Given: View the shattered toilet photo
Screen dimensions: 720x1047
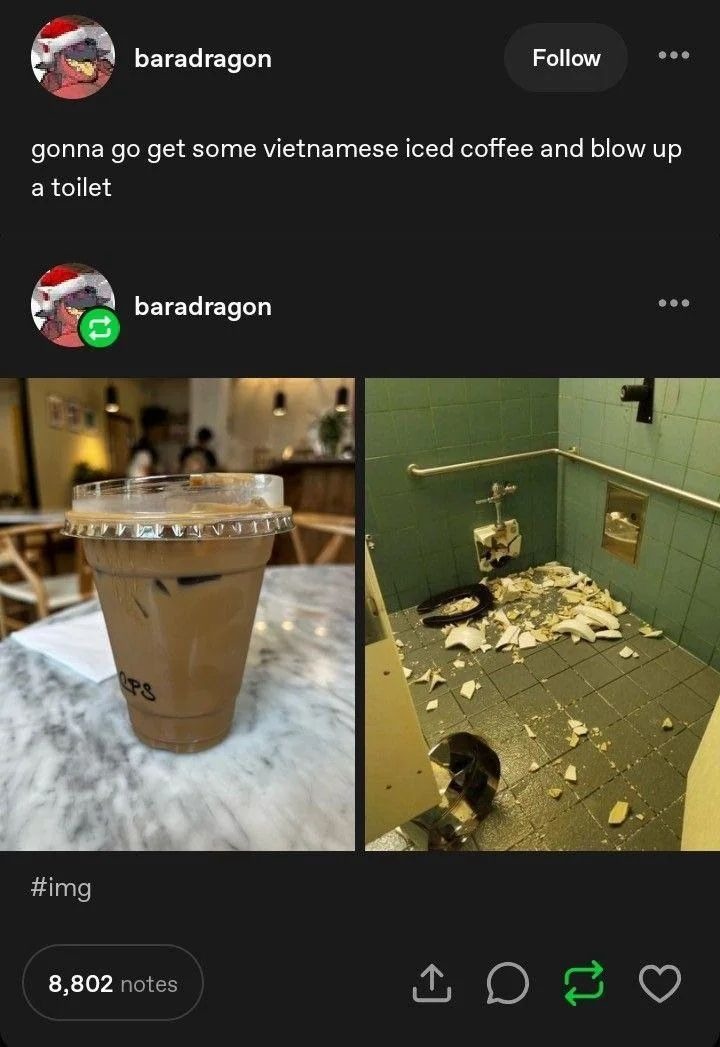Looking at the screenshot, I should (543, 610).
